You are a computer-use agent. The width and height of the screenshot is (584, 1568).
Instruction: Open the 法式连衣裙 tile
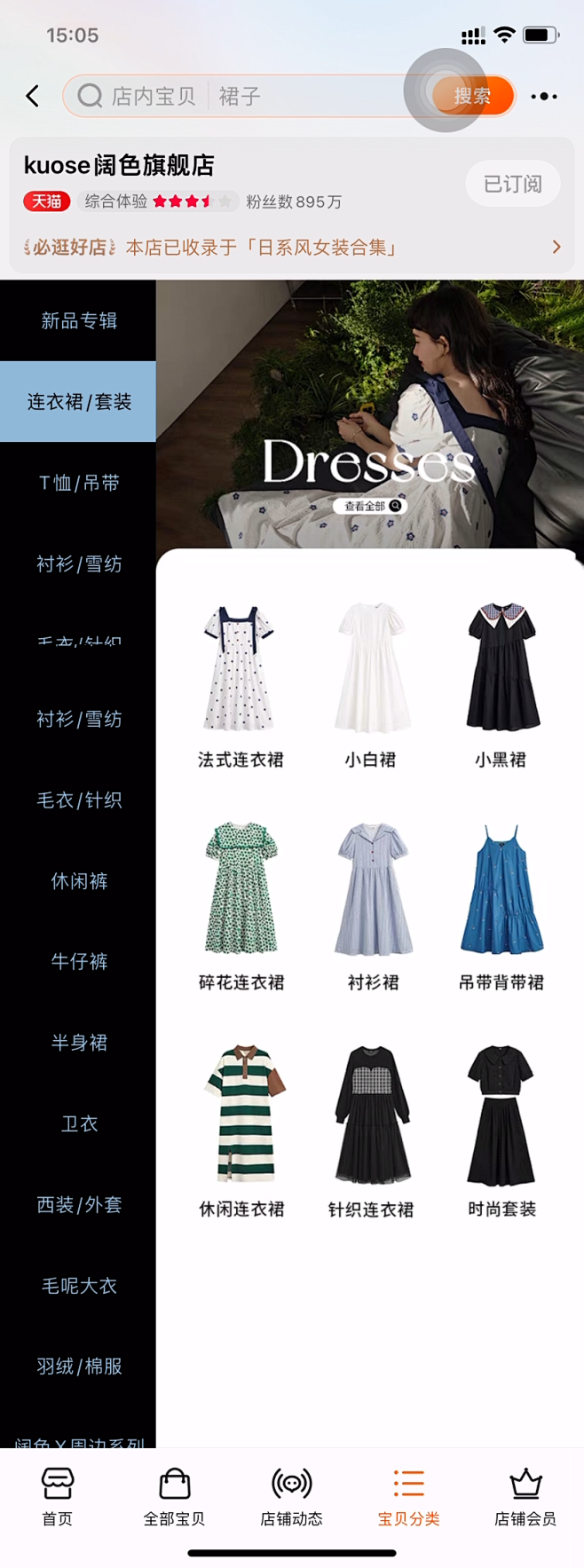[x=241, y=683]
